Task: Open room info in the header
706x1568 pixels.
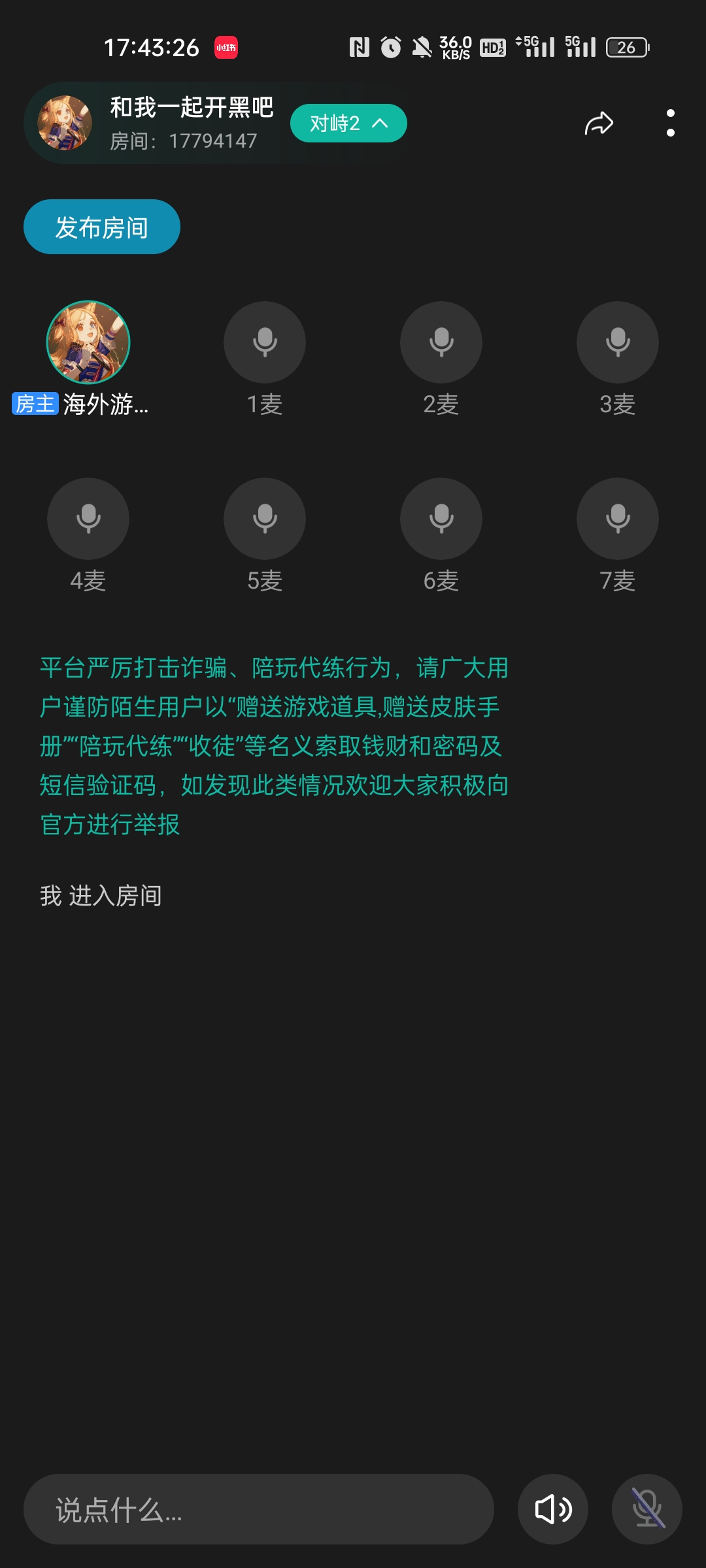Action: coord(157,123)
